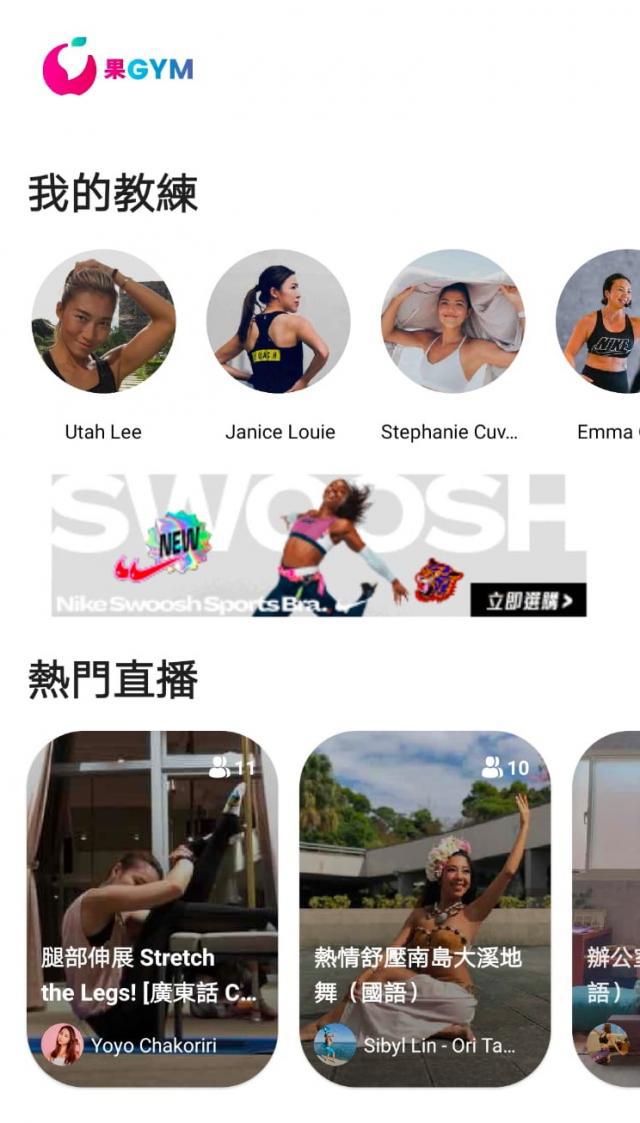The width and height of the screenshot is (640, 1123).
Task: Open the 辦公室 livestream card
Action: pos(608,908)
